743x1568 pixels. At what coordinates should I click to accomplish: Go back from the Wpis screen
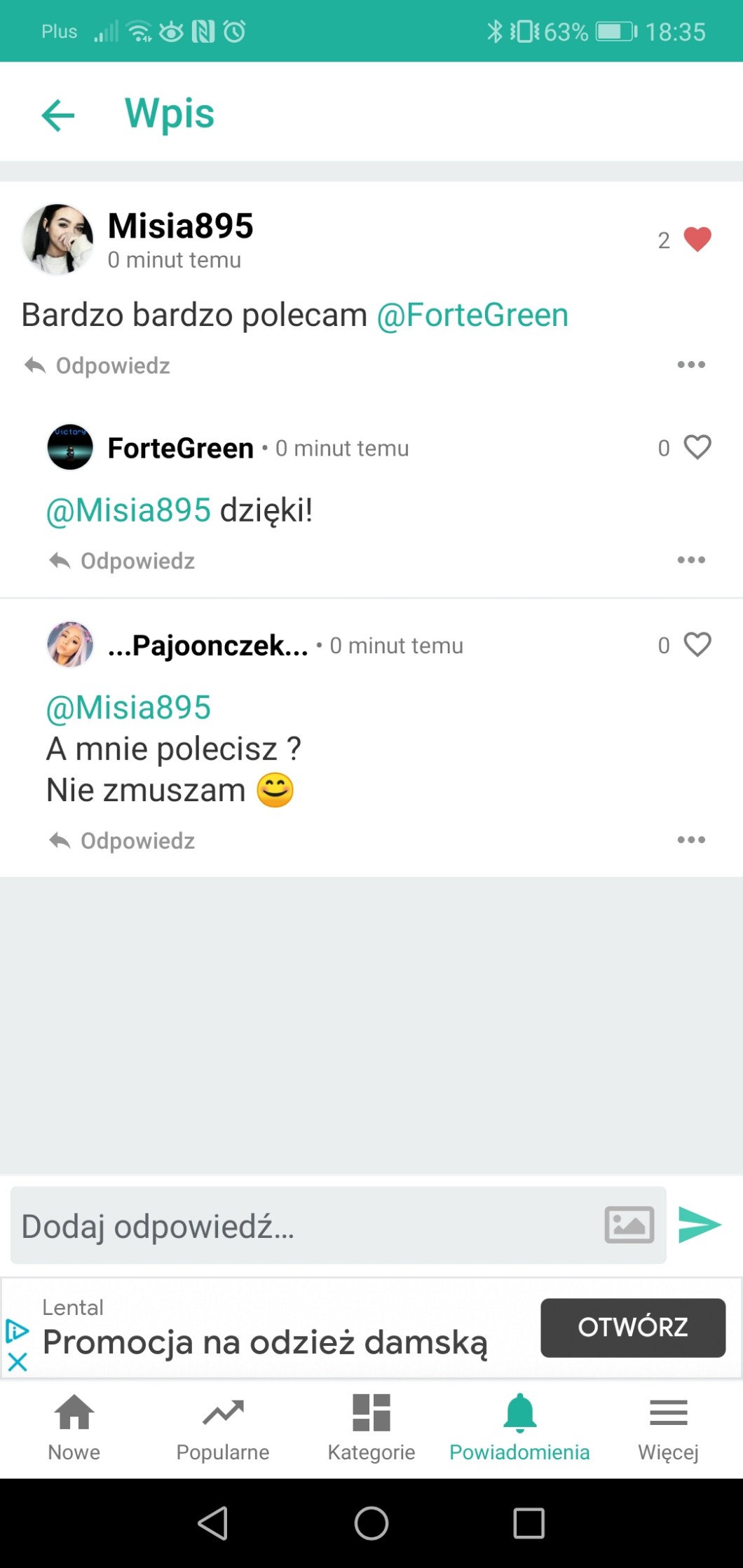coord(58,115)
